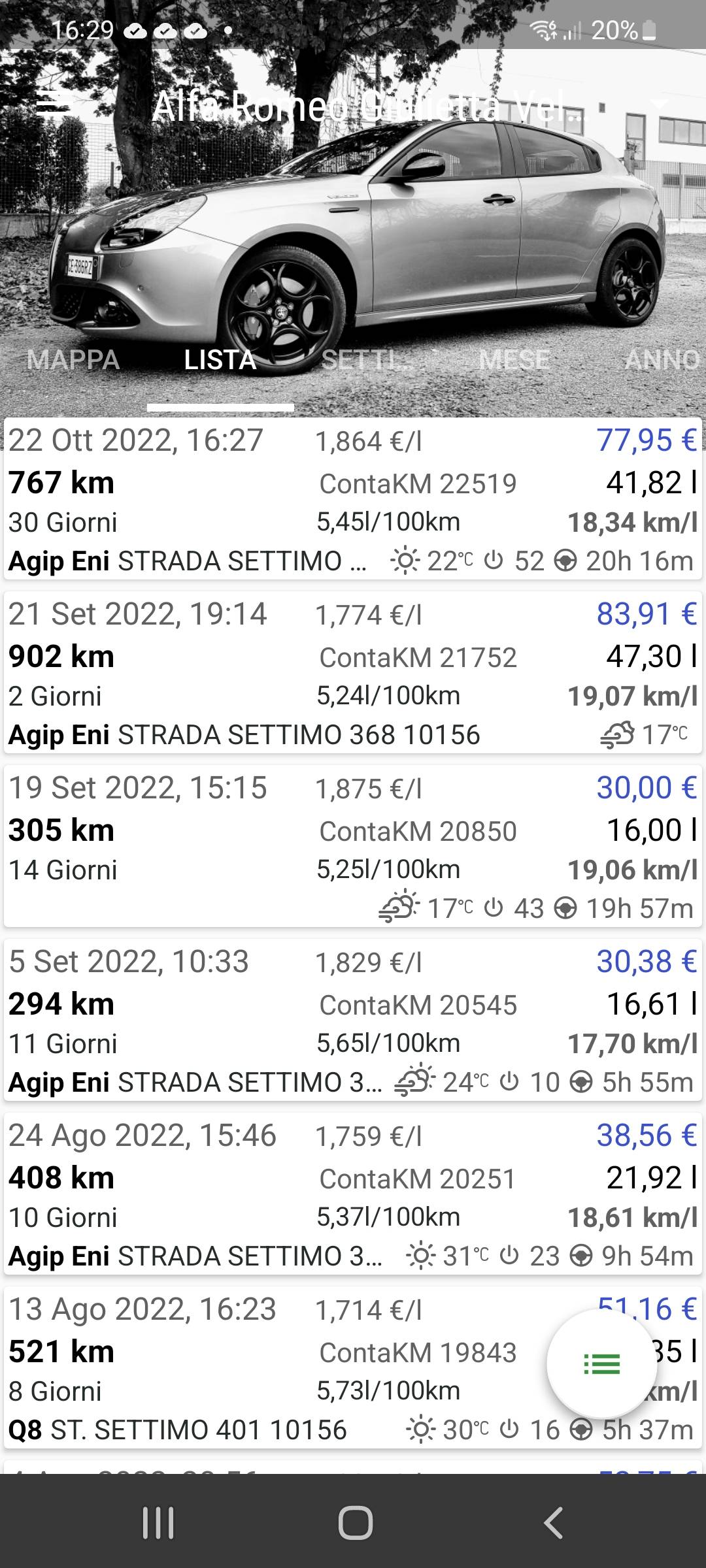Image resolution: width=706 pixels, height=1568 pixels.
Task: Open the MESE tab
Action: click(514, 361)
